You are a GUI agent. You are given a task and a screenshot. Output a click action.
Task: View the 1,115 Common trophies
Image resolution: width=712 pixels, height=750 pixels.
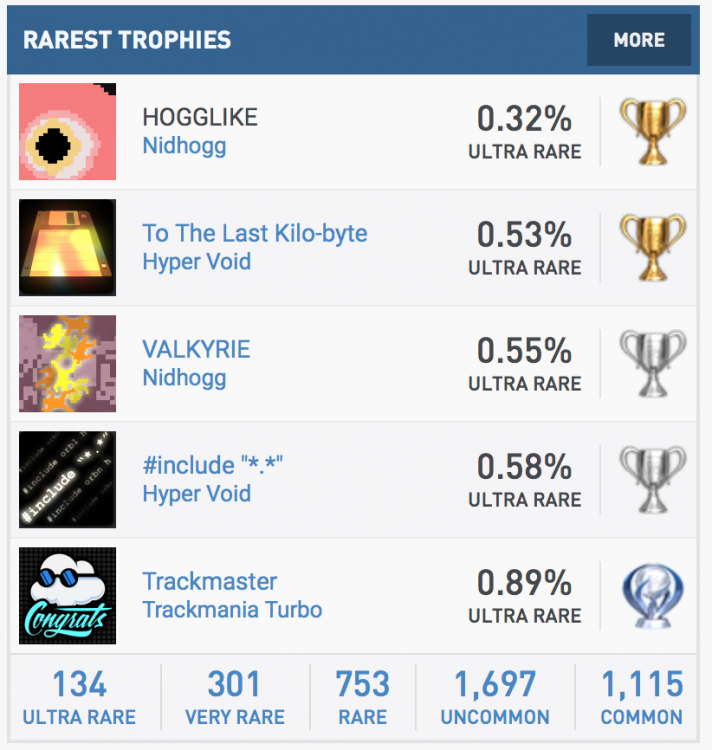pos(641,698)
